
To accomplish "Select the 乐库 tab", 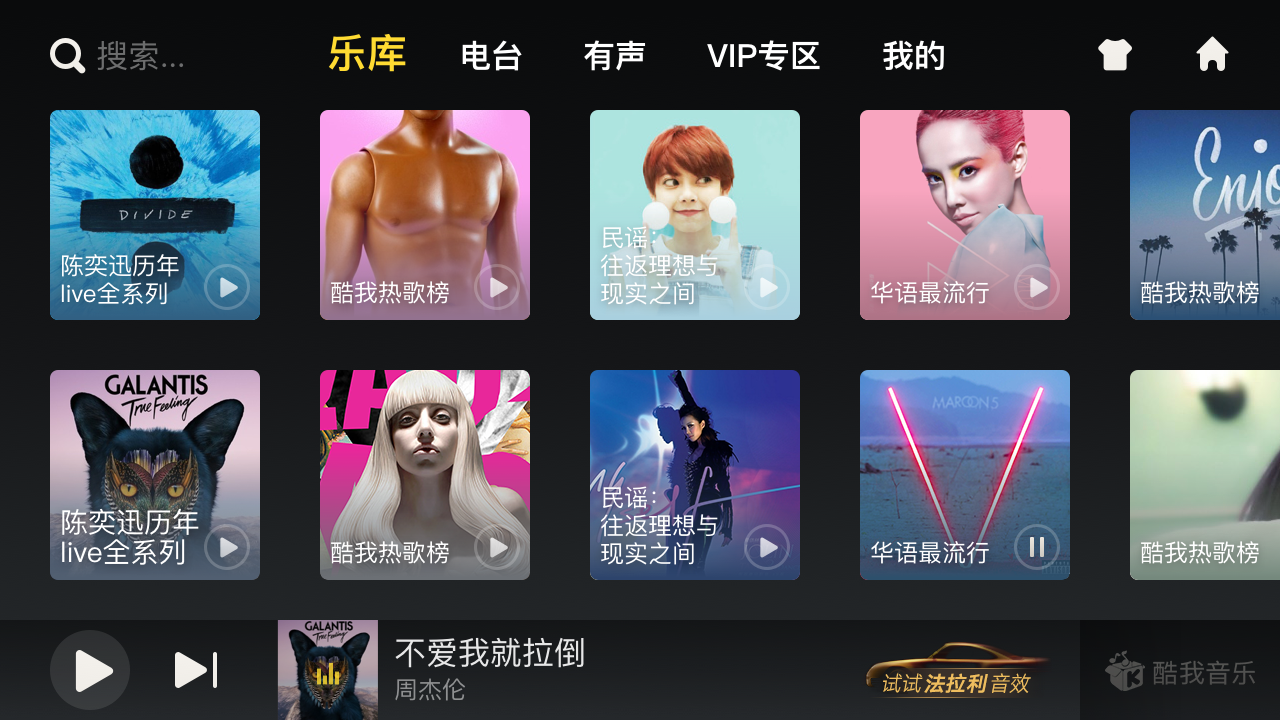I will [367, 55].
